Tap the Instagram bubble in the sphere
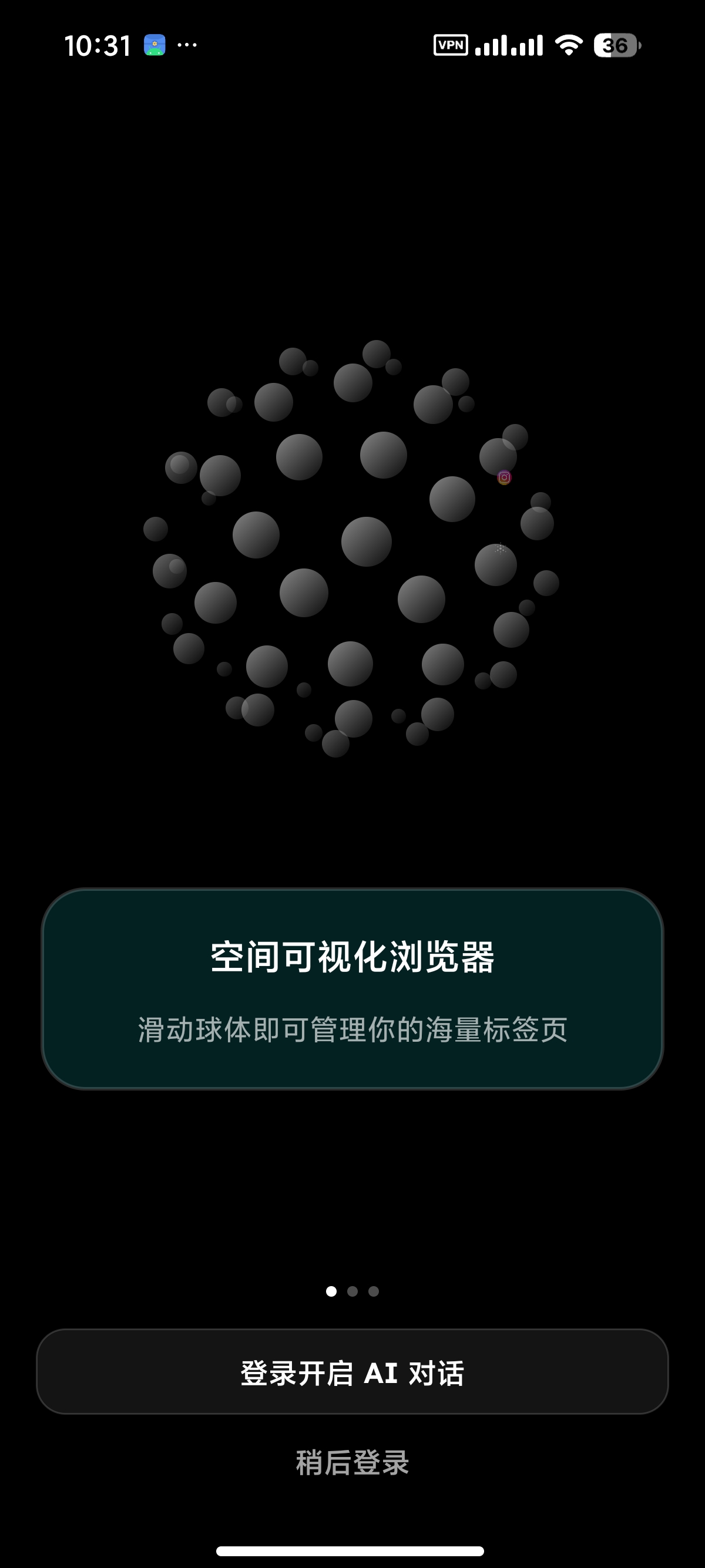The image size is (705, 1568). click(504, 478)
